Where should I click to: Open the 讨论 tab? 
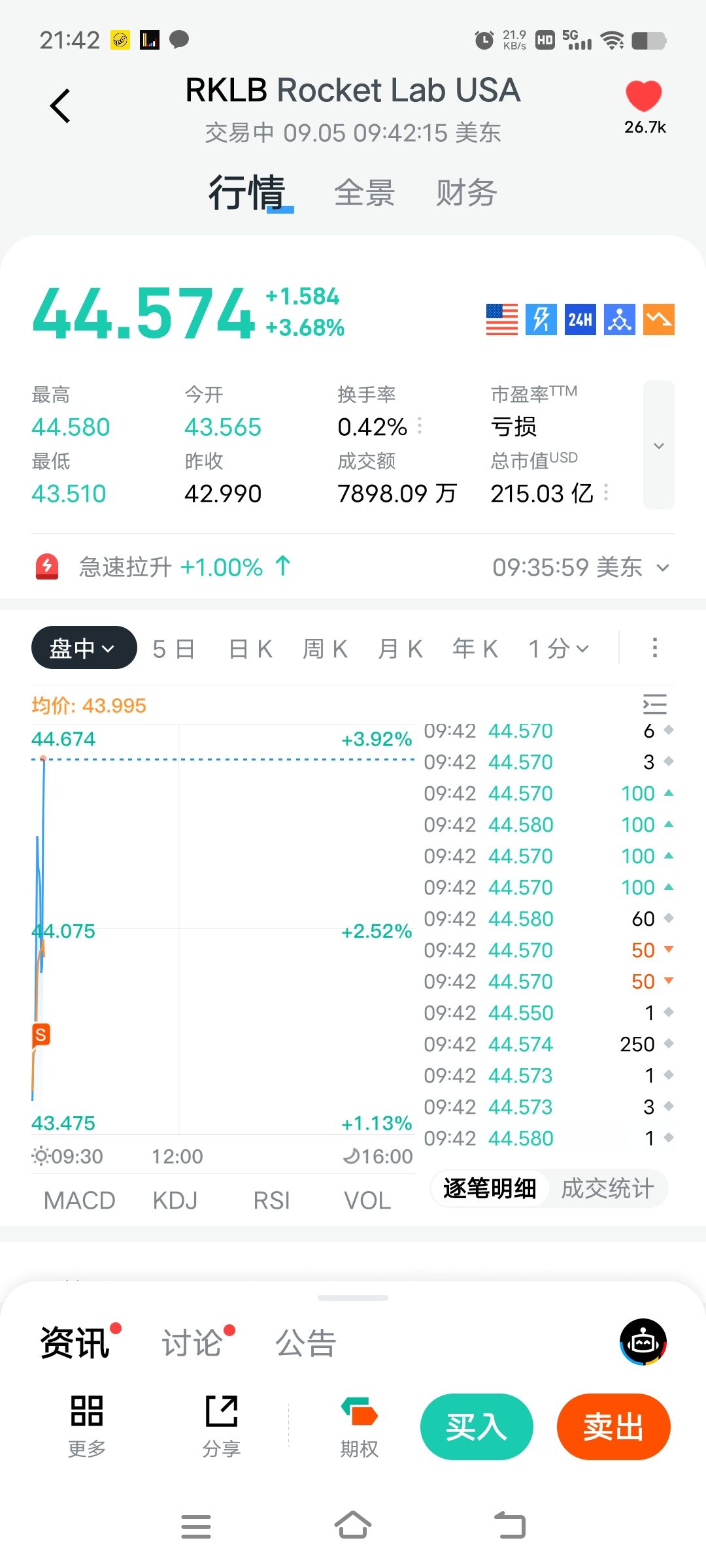point(193,1343)
